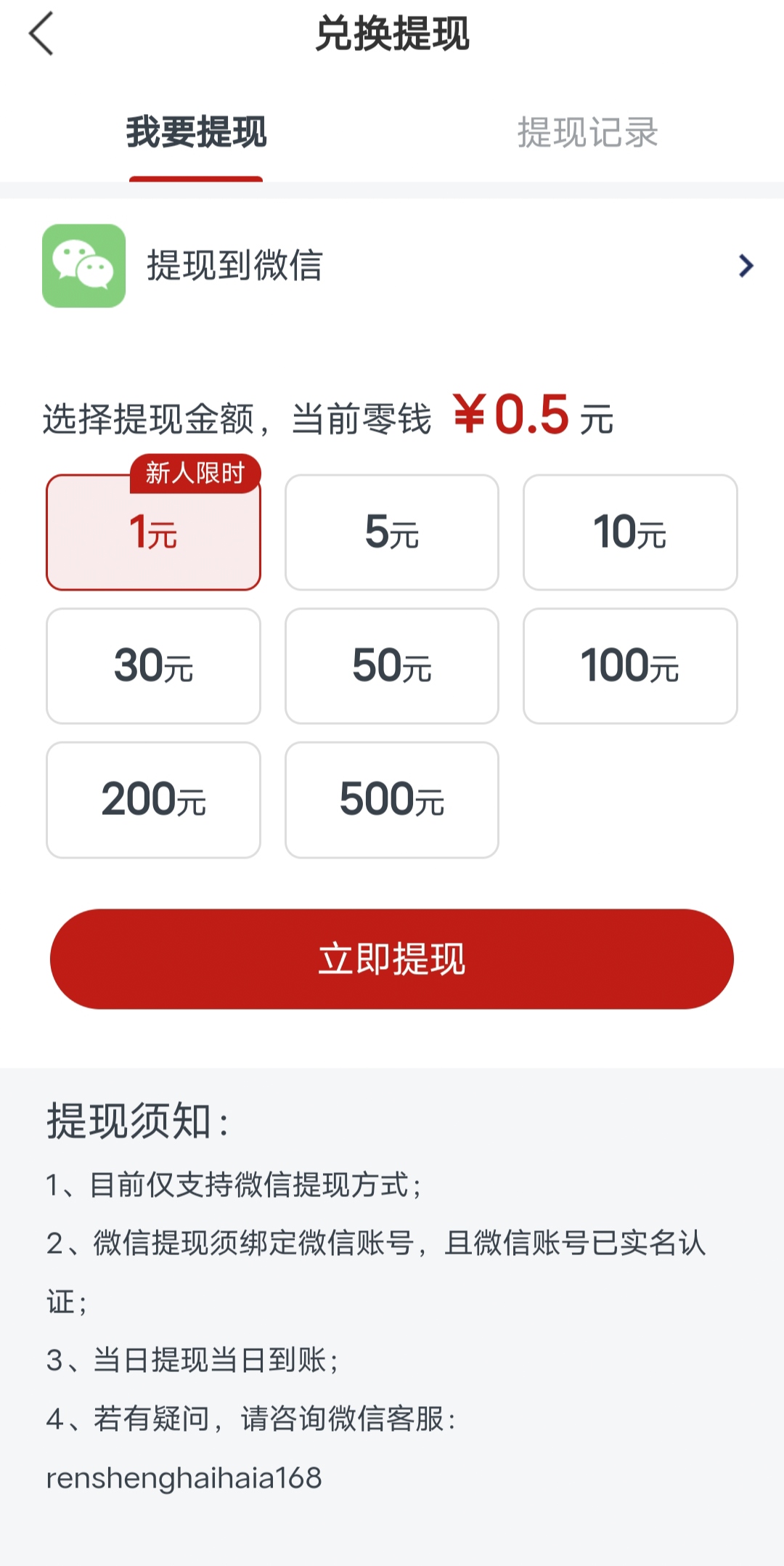Image resolution: width=784 pixels, height=1566 pixels.
Task: Pick the 30元 amount option
Action: pos(153,666)
